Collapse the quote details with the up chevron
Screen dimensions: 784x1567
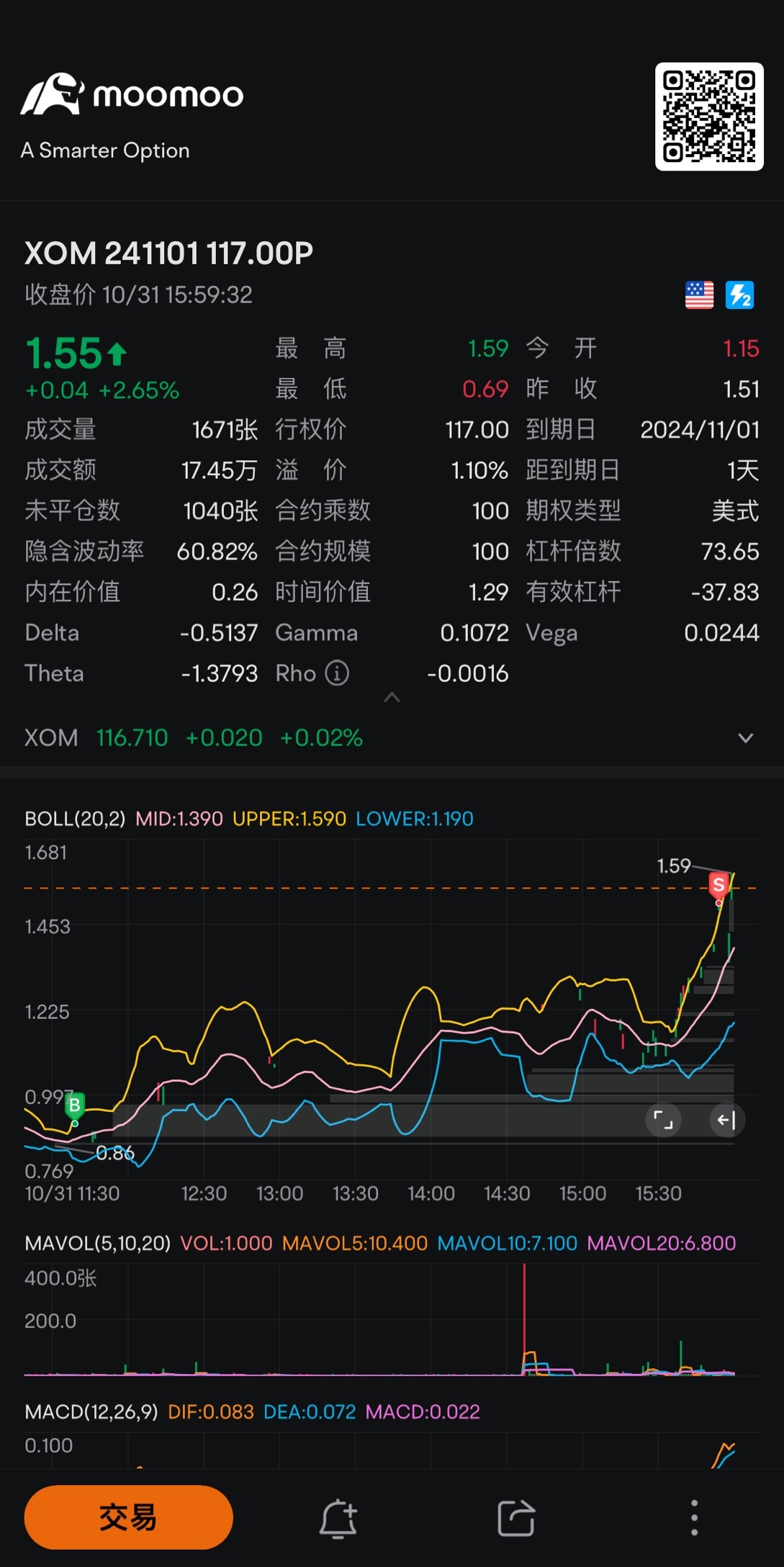coord(392,697)
